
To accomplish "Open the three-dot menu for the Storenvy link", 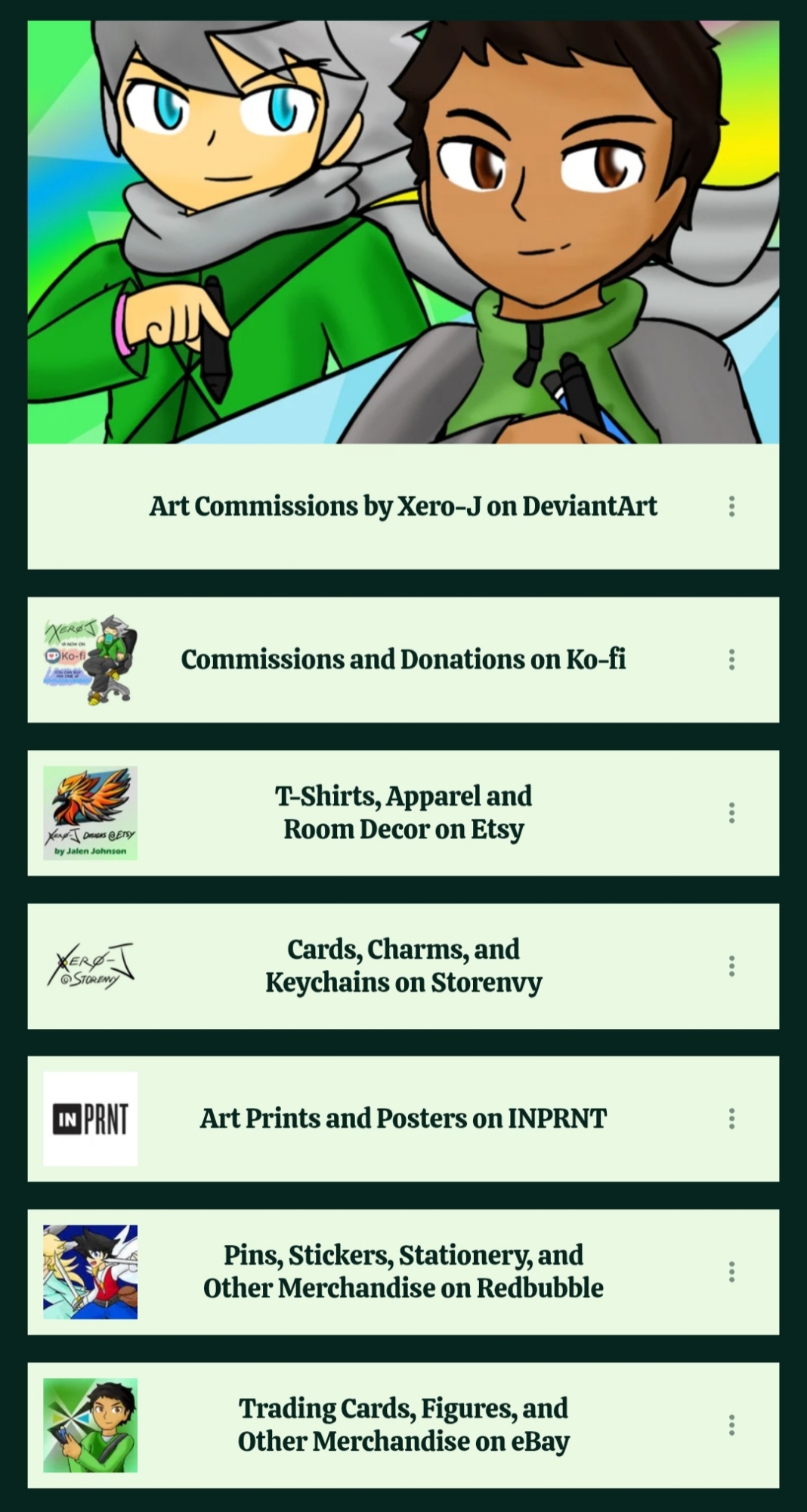I will (731, 966).
